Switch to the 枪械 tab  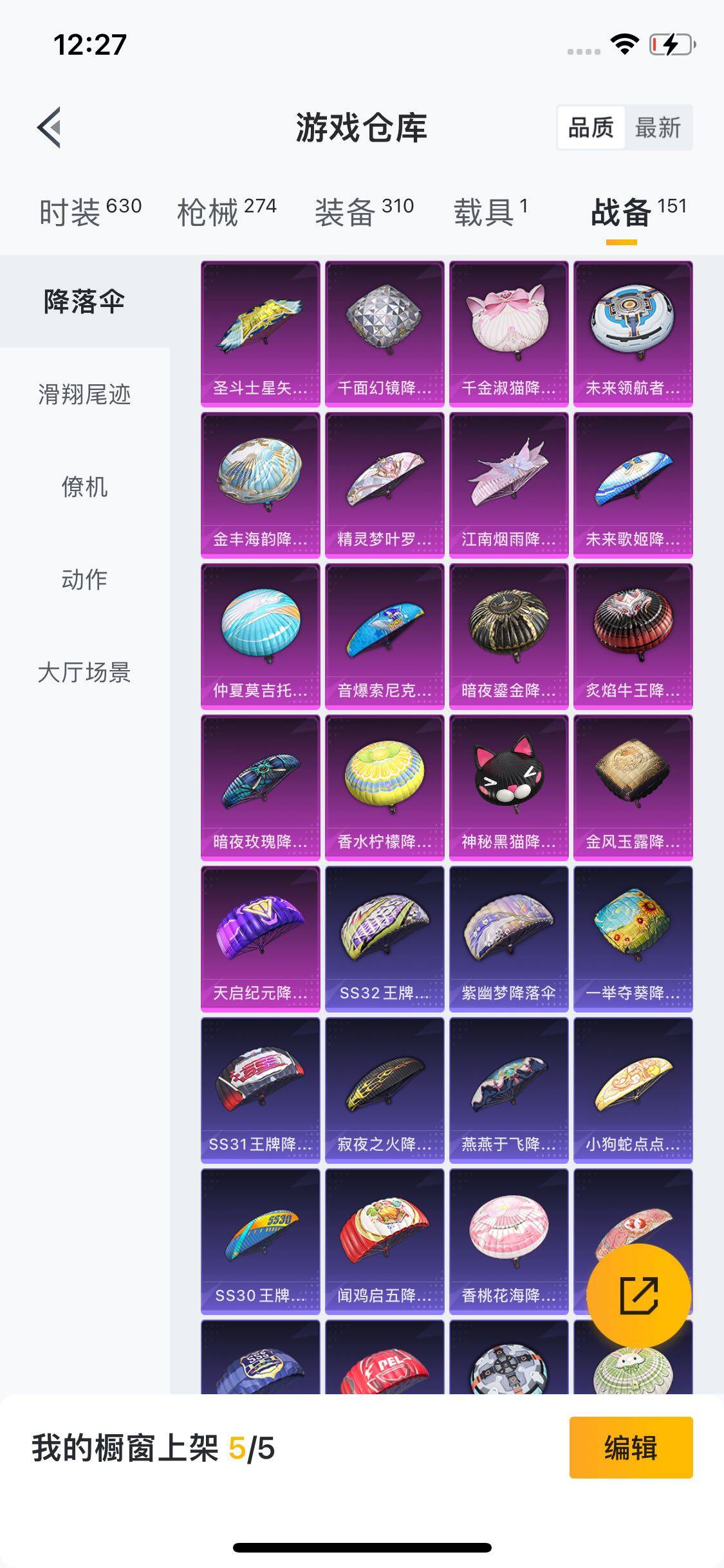(x=227, y=212)
